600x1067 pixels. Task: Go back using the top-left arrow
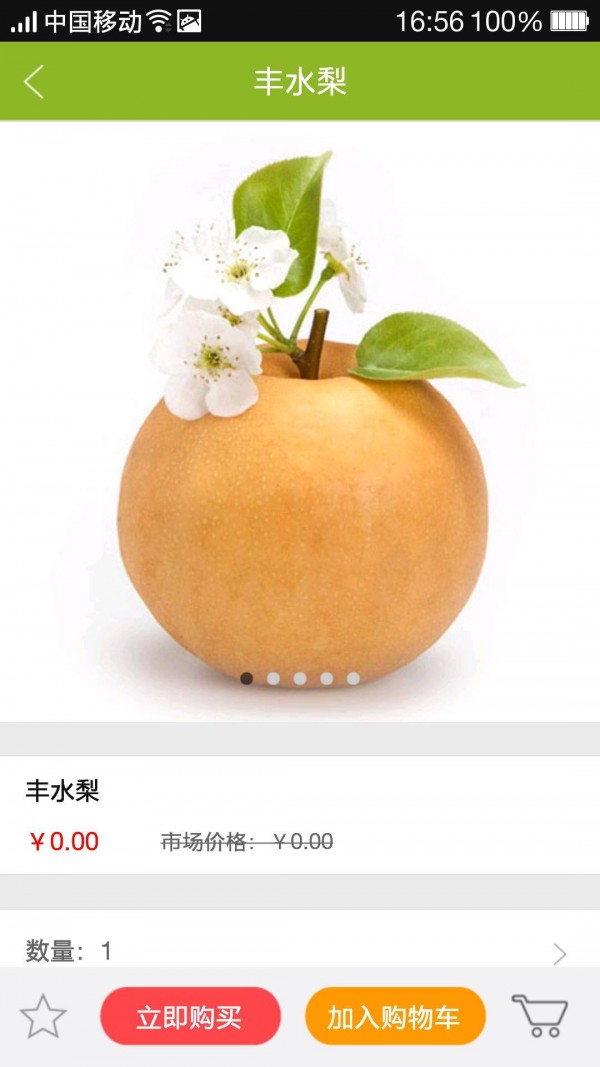point(34,81)
